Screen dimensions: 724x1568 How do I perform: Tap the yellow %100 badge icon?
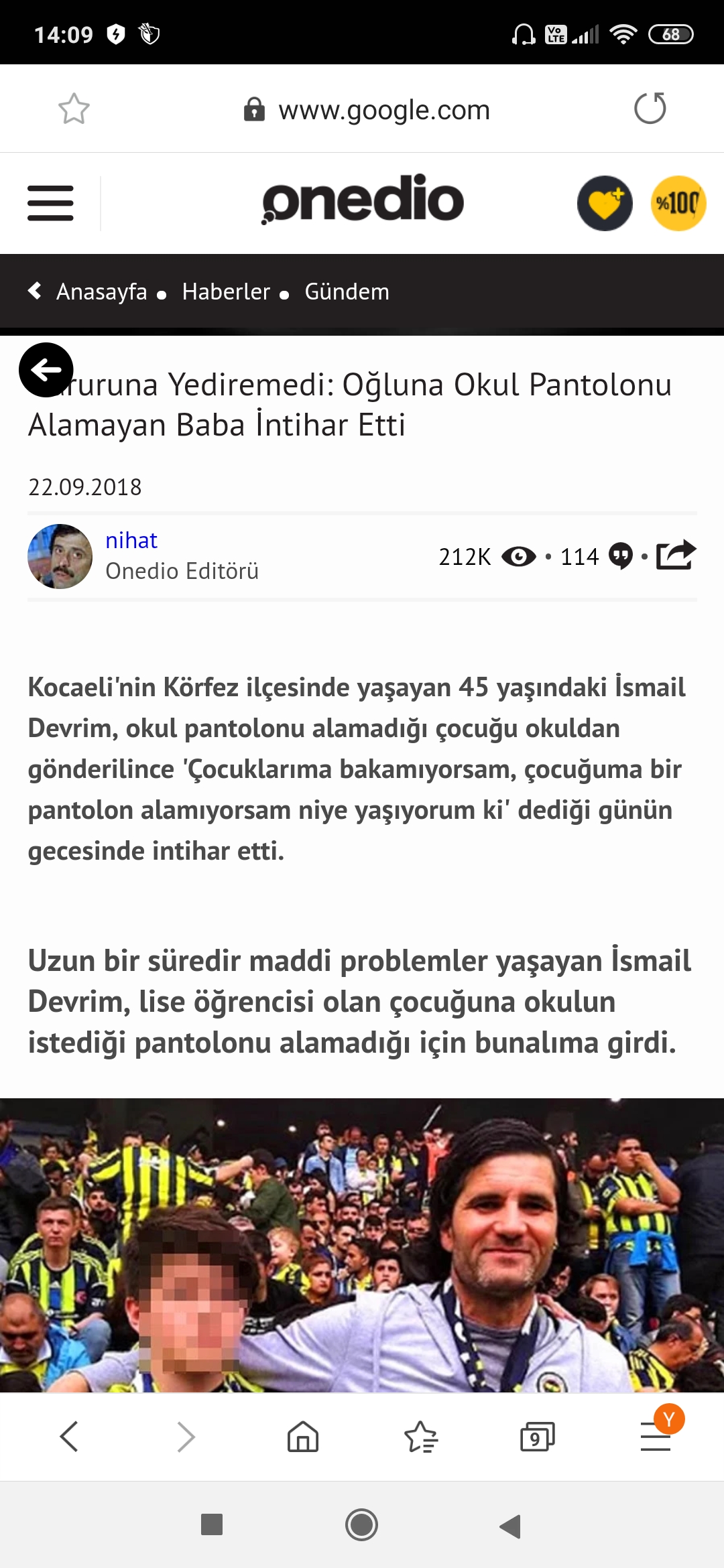[678, 203]
